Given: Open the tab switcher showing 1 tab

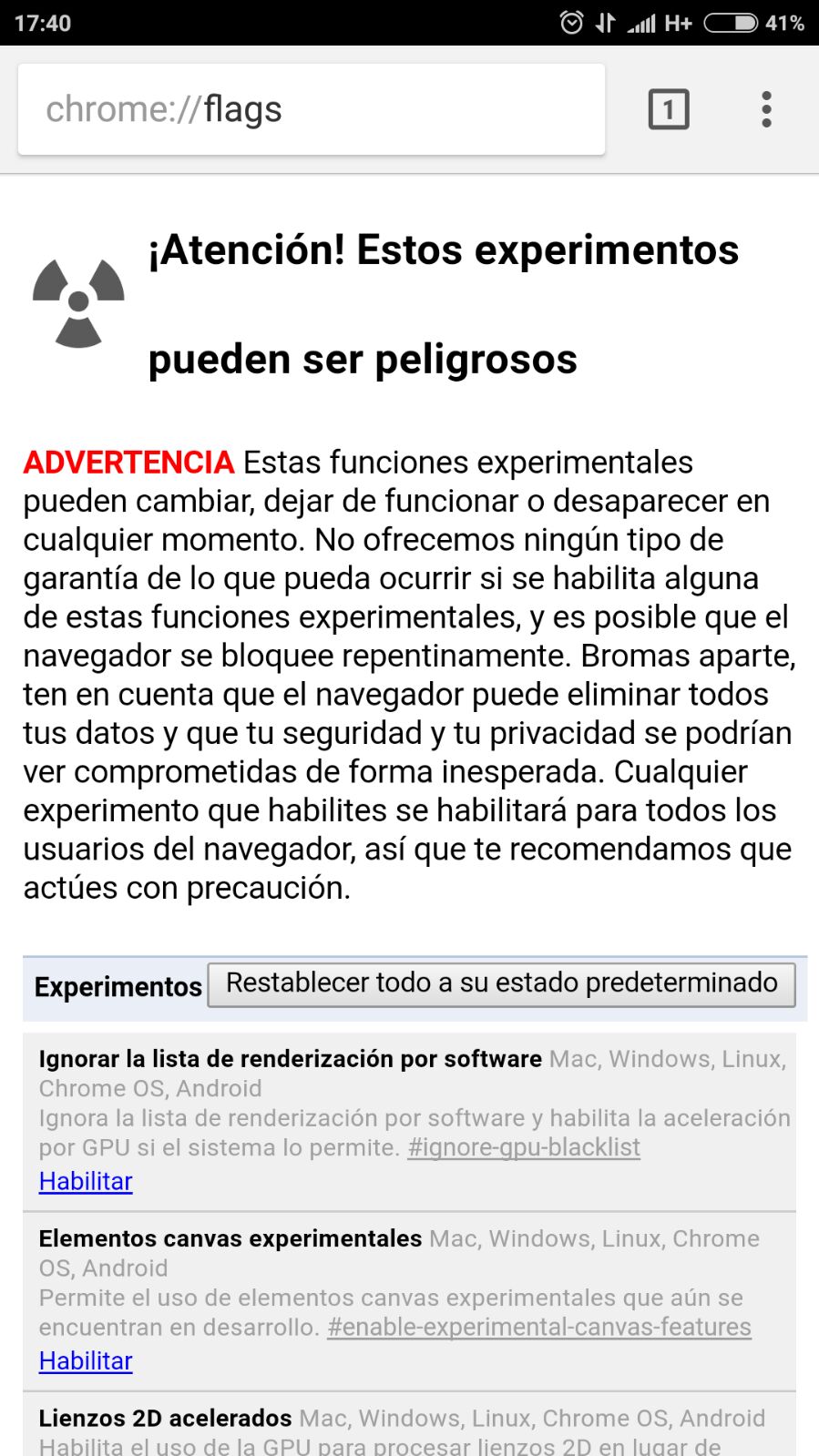Looking at the screenshot, I should coord(669,109).
